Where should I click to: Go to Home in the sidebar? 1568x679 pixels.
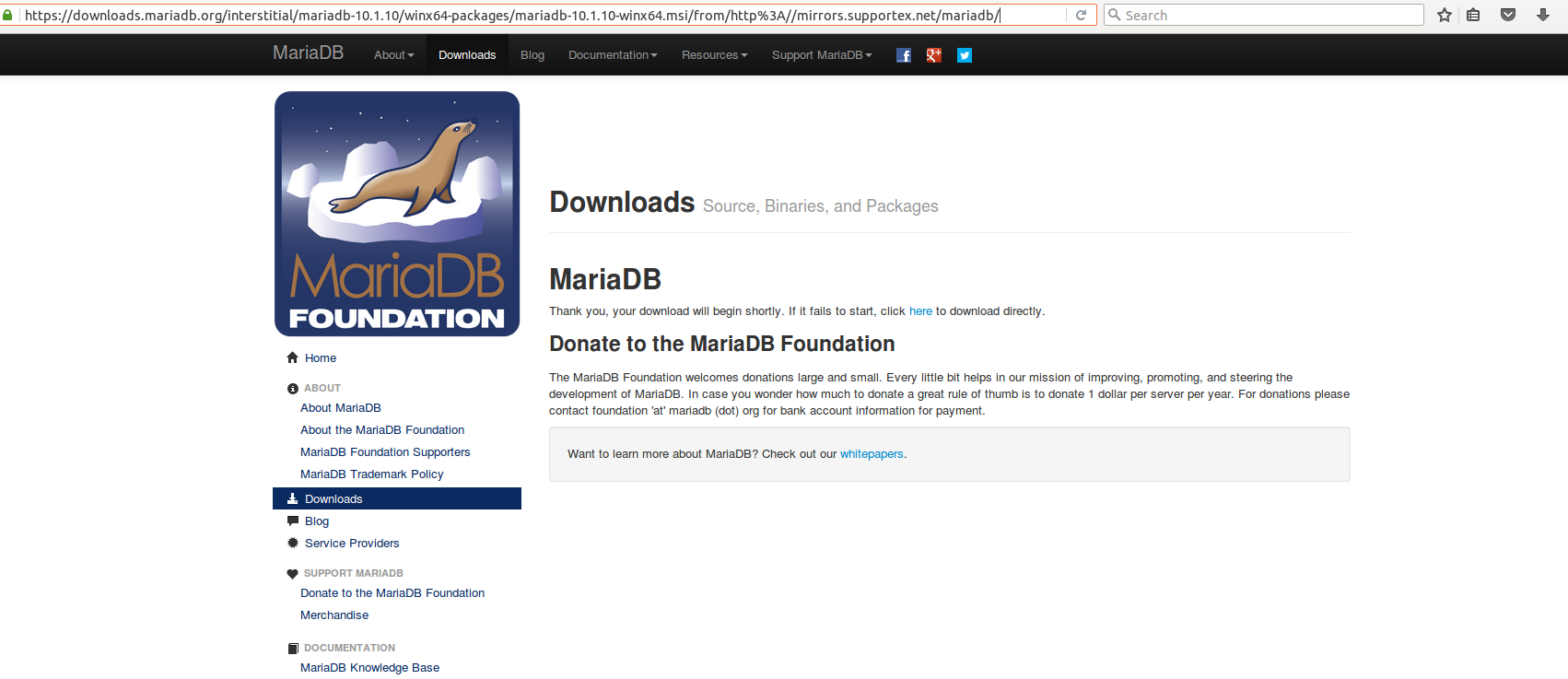click(320, 358)
